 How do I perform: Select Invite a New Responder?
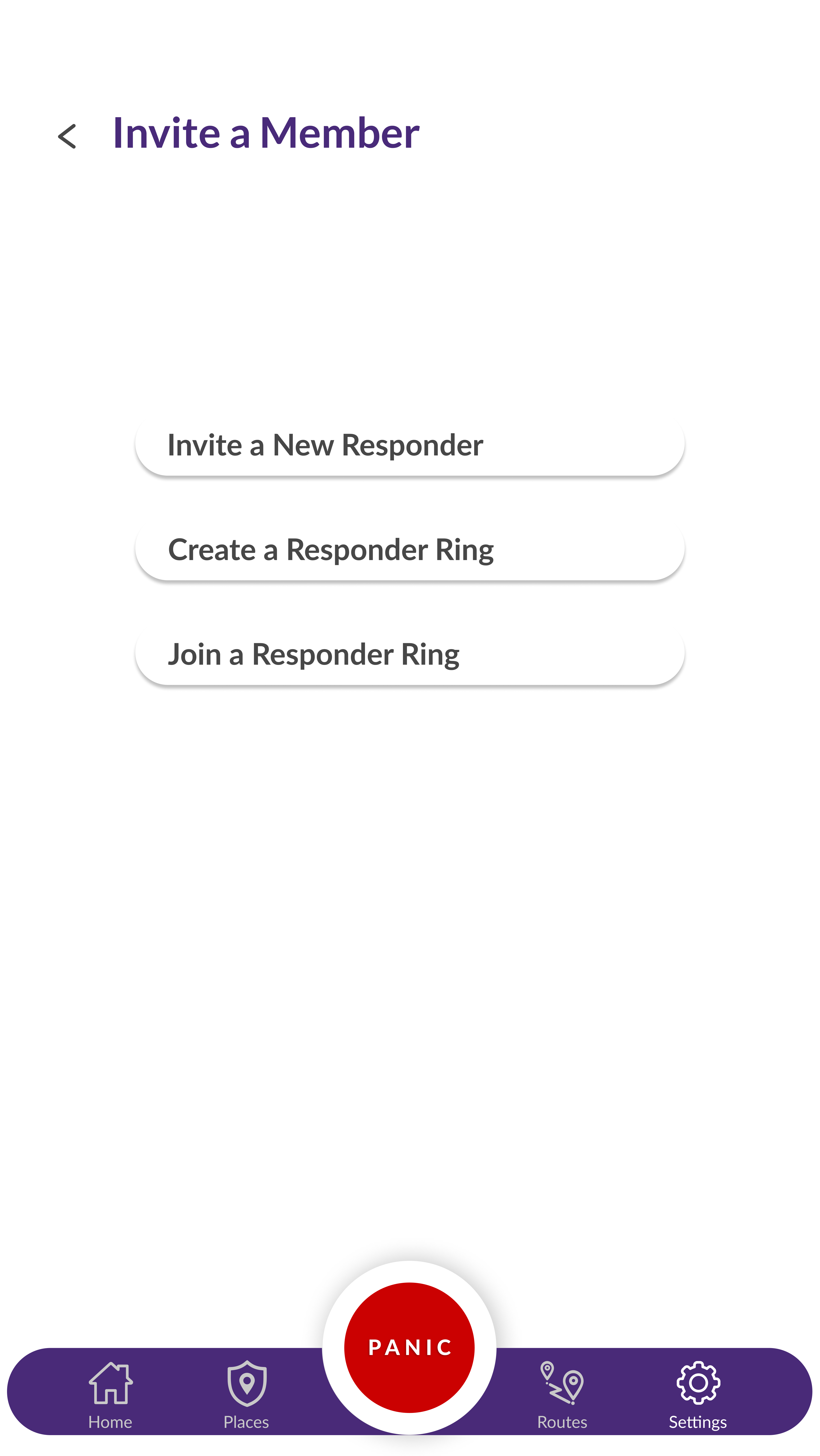click(x=410, y=445)
